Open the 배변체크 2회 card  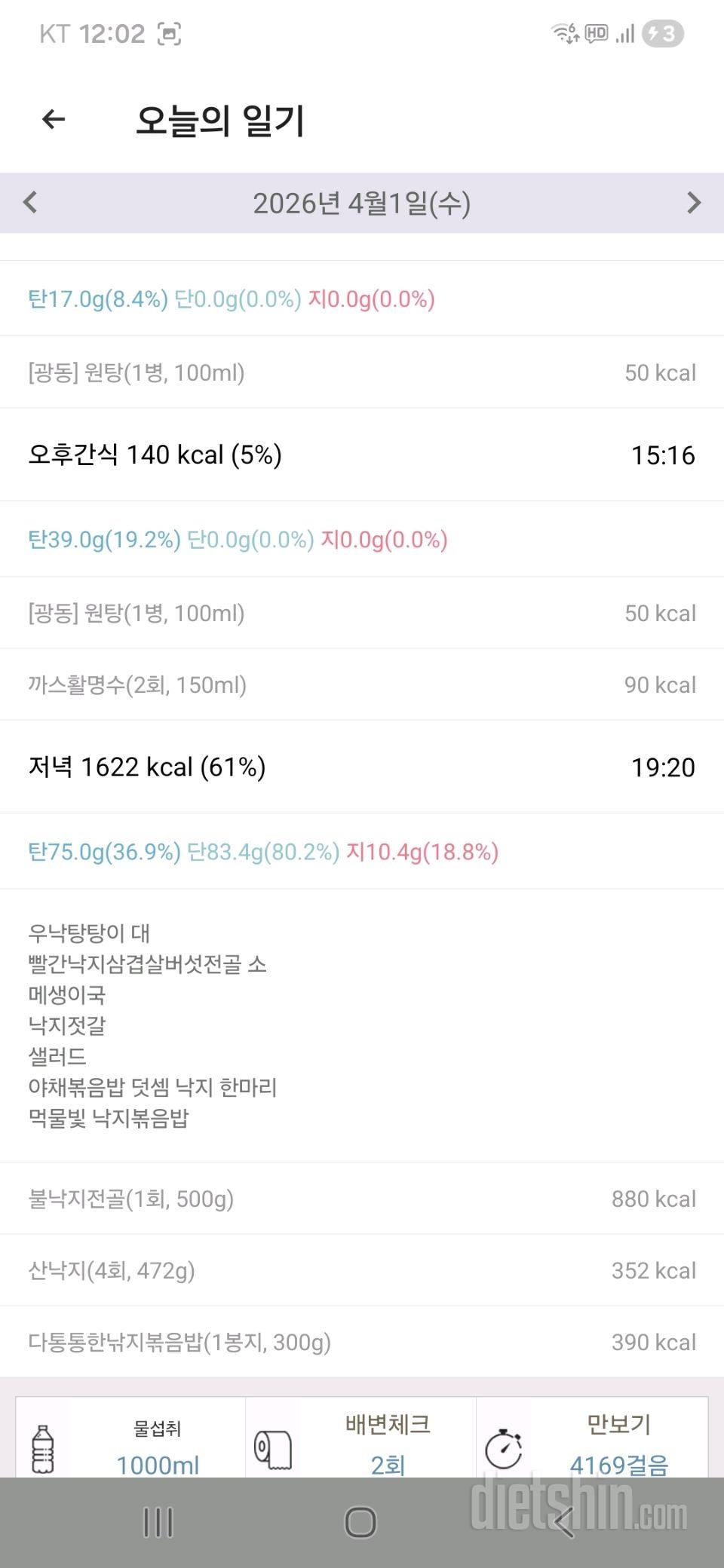tap(361, 1446)
